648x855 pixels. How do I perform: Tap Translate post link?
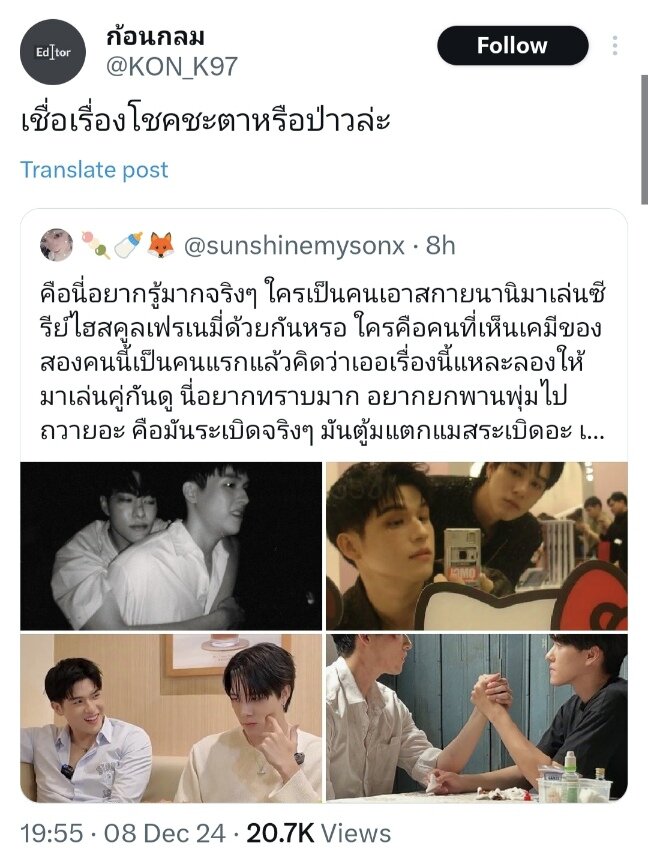pyautogui.click(x=94, y=169)
